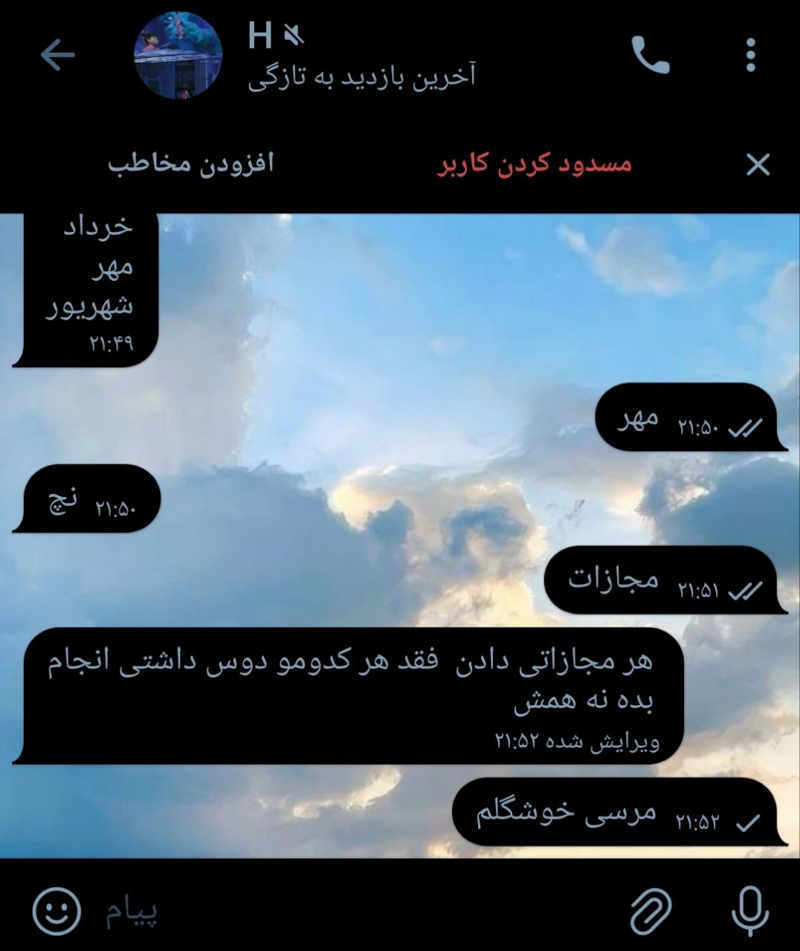Tap مسدود کردن کاربر to block user
The image size is (800, 951).
(x=535, y=164)
